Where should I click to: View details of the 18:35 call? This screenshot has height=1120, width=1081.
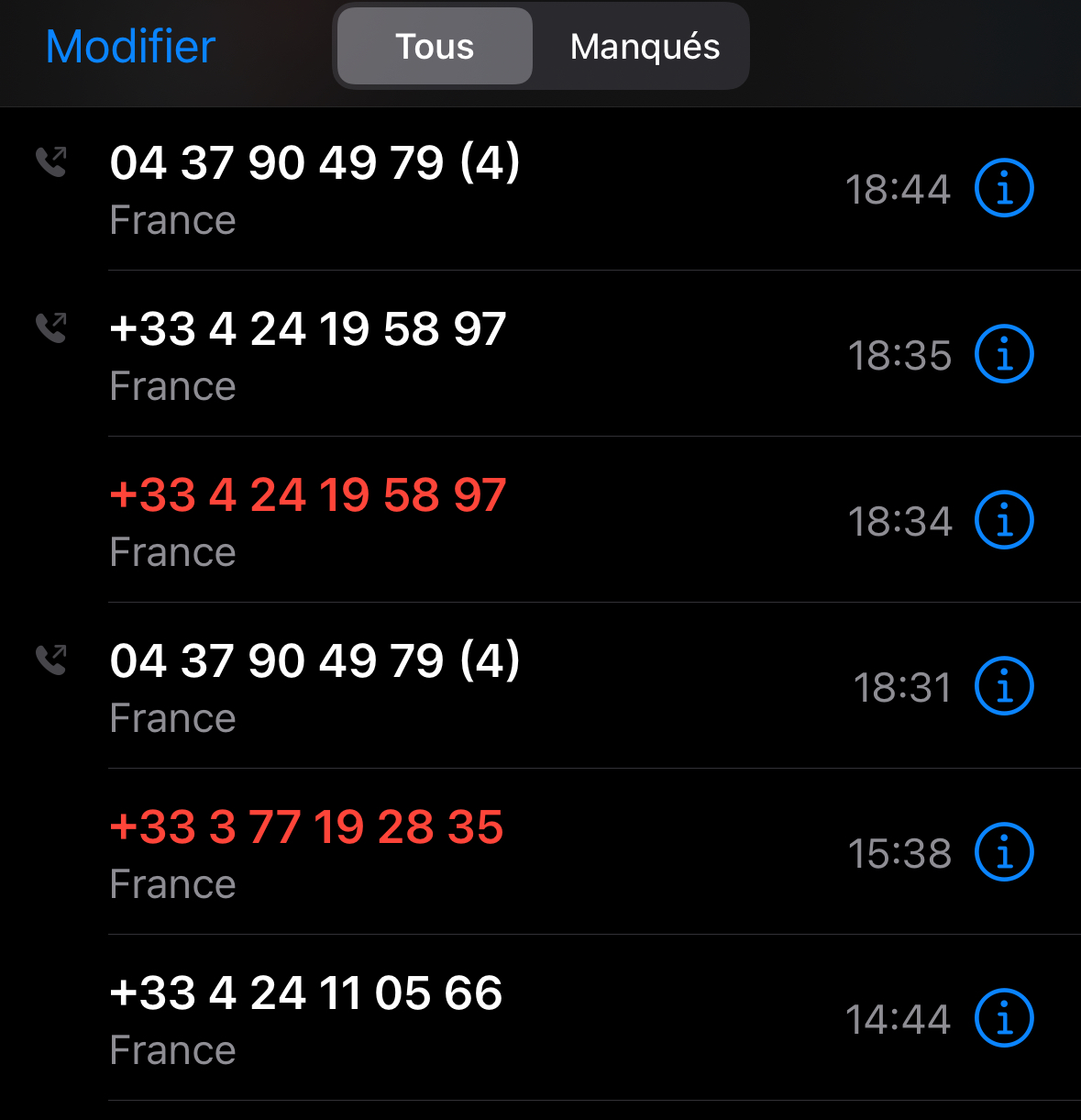click(1004, 354)
